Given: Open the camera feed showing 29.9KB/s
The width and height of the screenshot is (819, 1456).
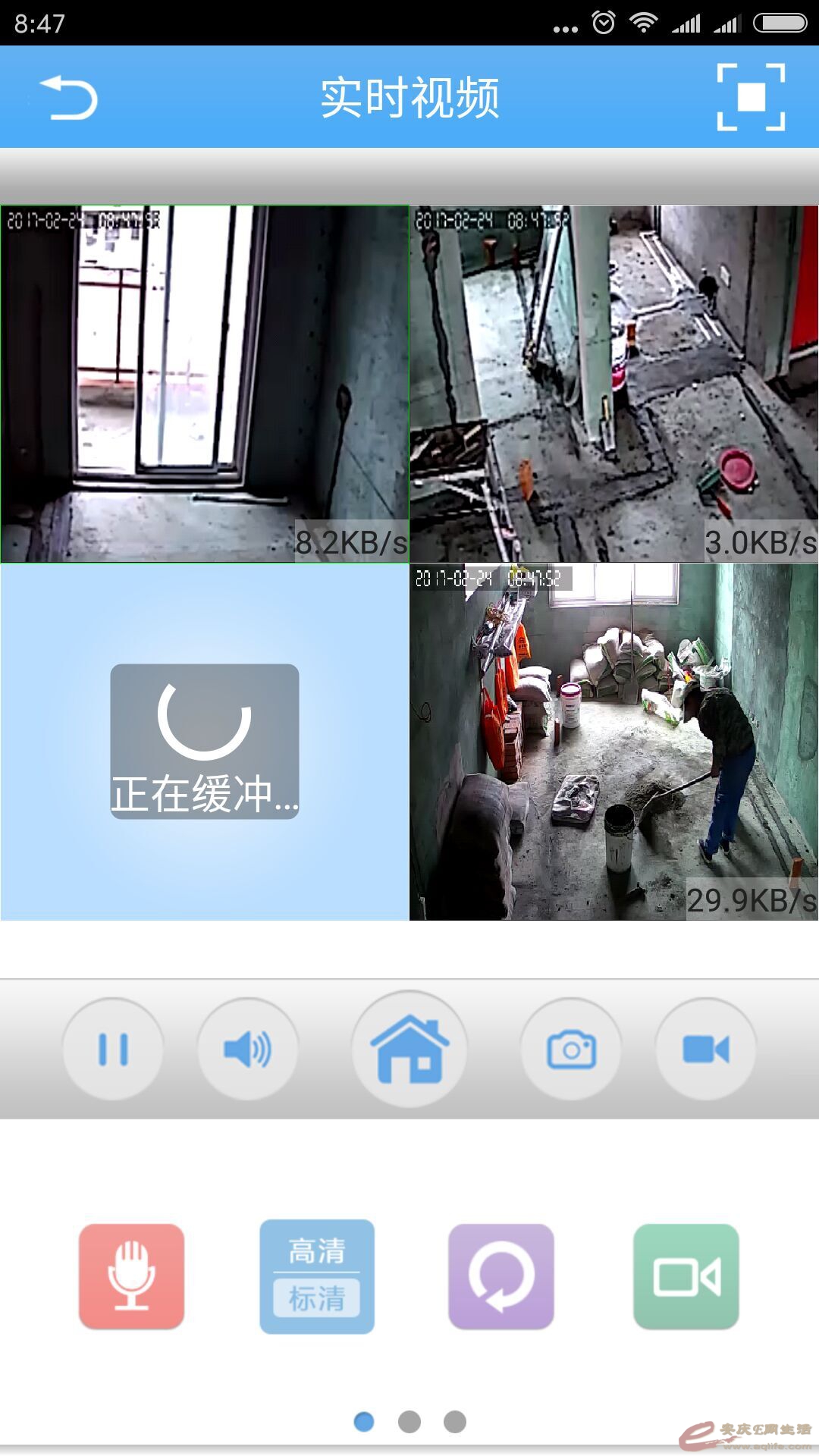Looking at the screenshot, I should [614, 742].
